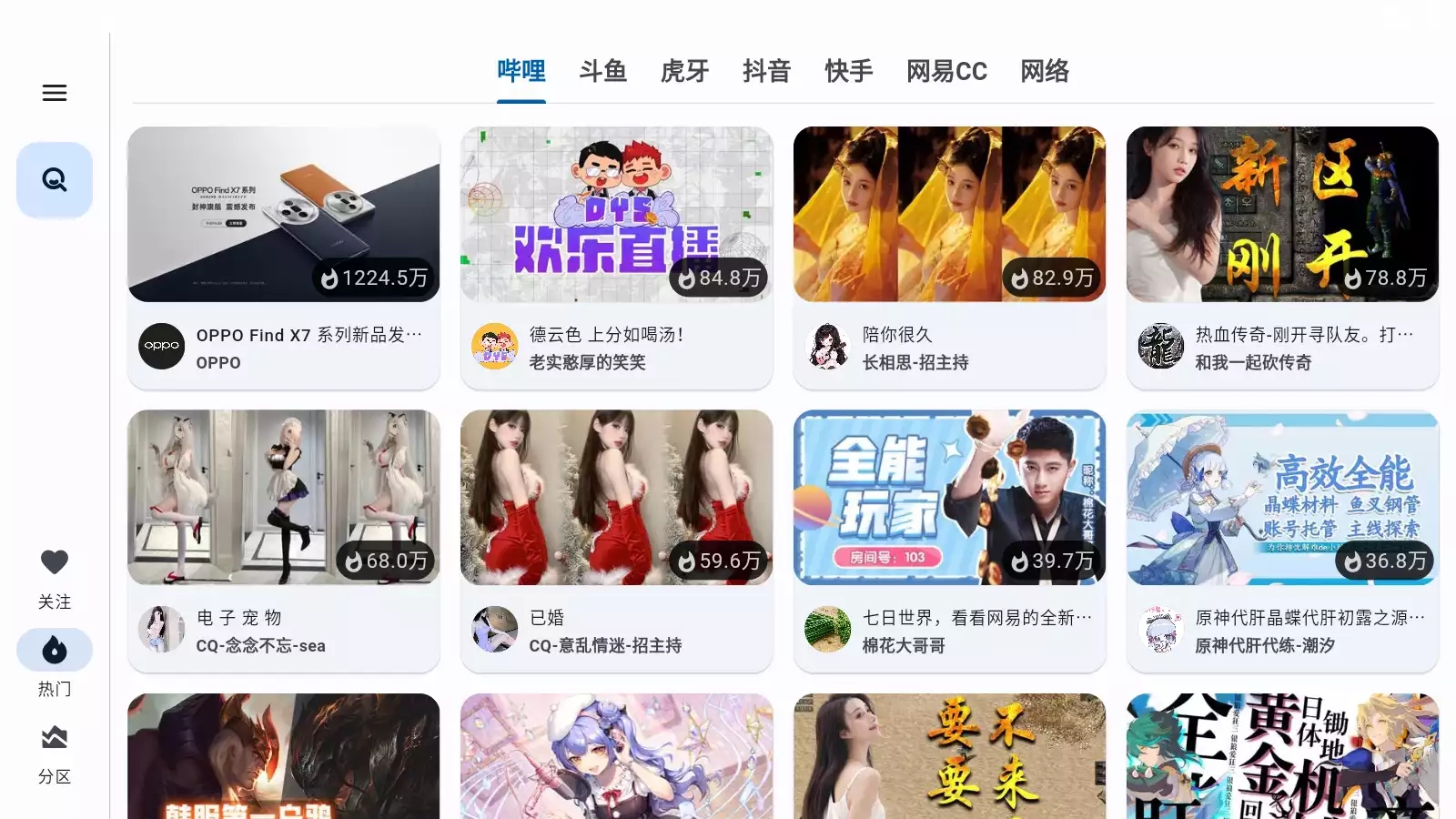Switch to the 关注 section

point(55,577)
